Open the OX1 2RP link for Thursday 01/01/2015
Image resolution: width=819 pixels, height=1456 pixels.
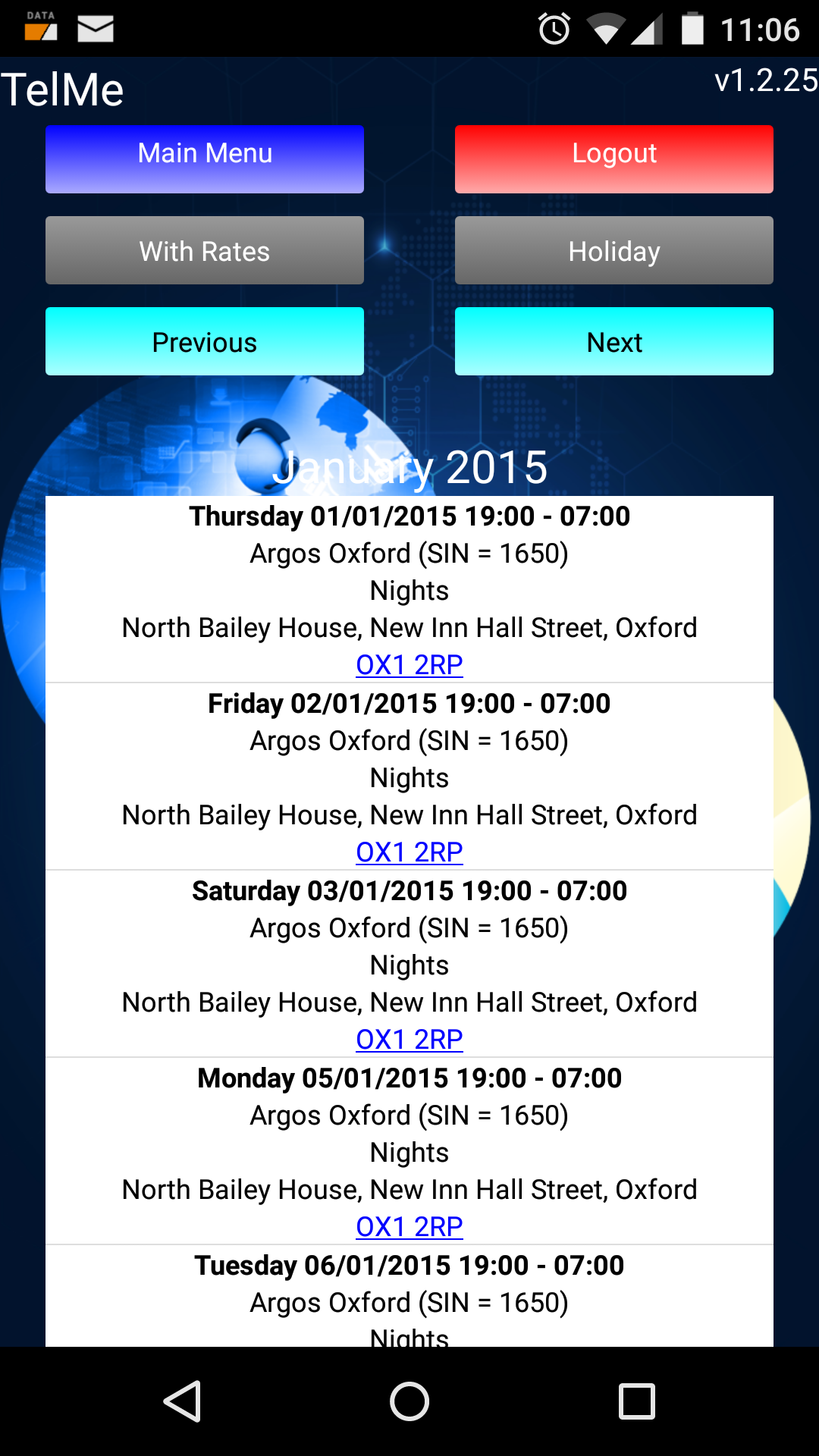409,665
